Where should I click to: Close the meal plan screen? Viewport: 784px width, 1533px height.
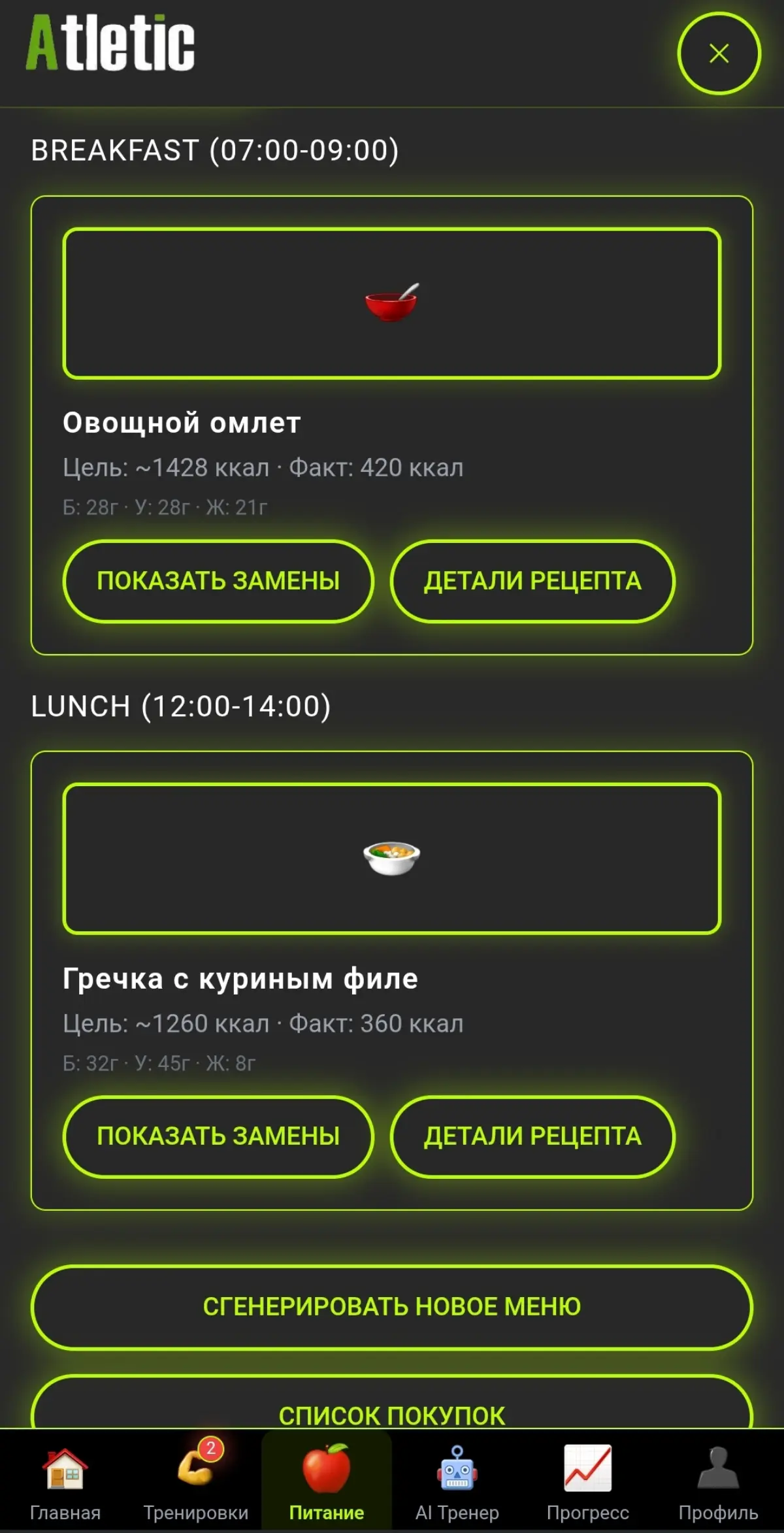click(x=719, y=54)
